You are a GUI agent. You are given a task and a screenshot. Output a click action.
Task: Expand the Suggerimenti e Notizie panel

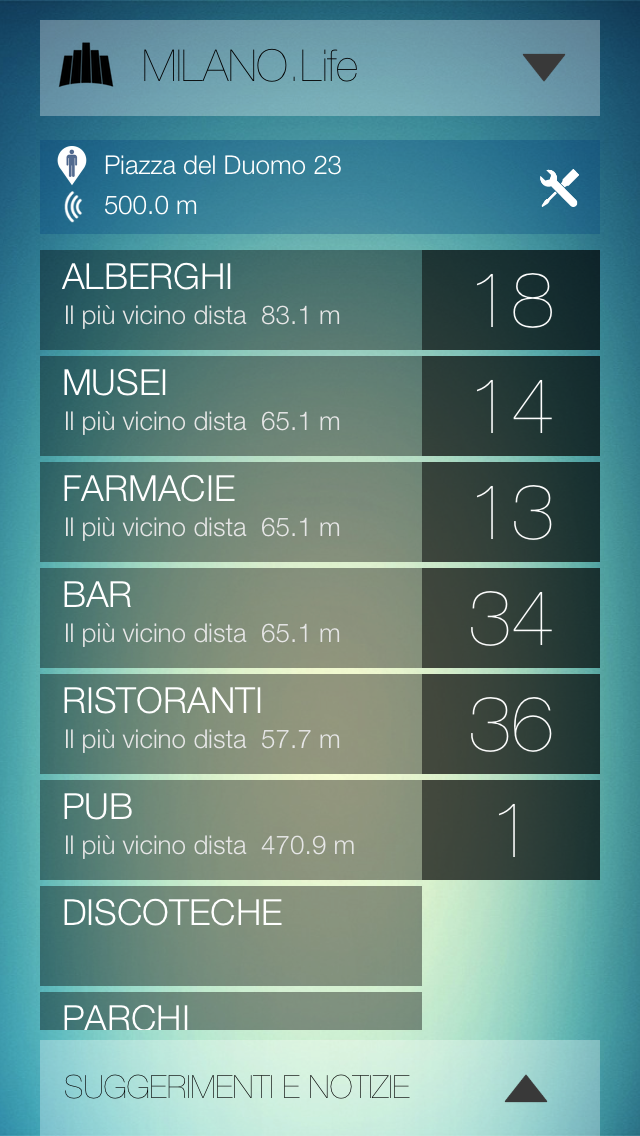pyautogui.click(x=525, y=1088)
